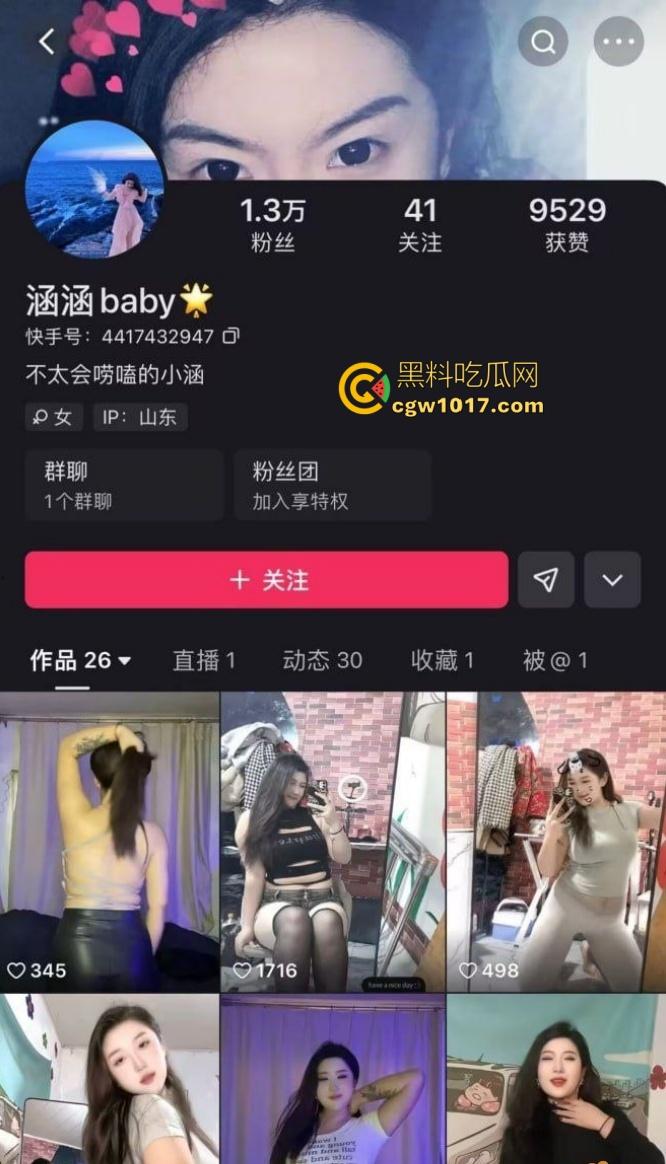This screenshot has width=666, height=1164.
Task: View the profile avatar picture
Action: 95,190
